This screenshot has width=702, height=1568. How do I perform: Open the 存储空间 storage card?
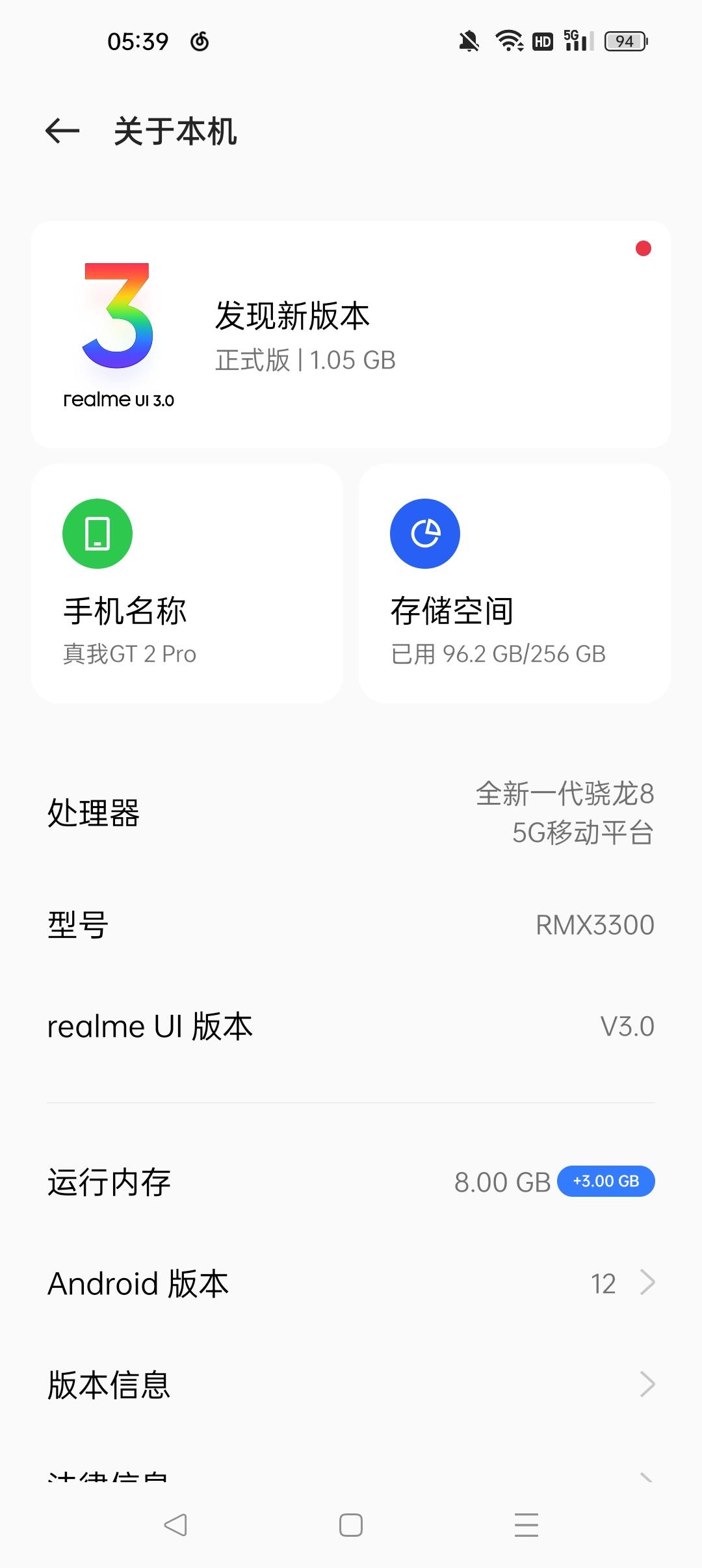coord(514,583)
